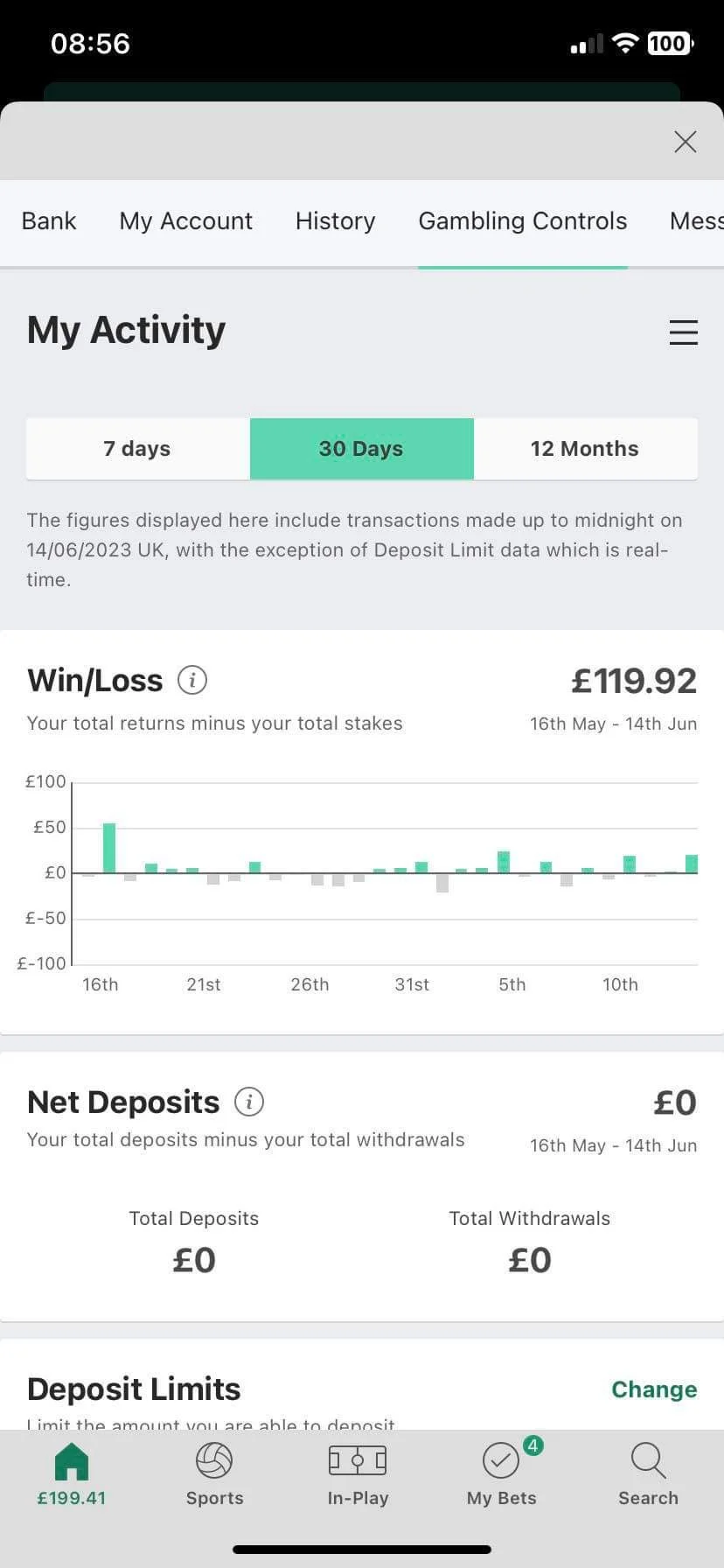The width and height of the screenshot is (724, 1568).
Task: Select the 30 Days period
Action: pyautogui.click(x=361, y=449)
